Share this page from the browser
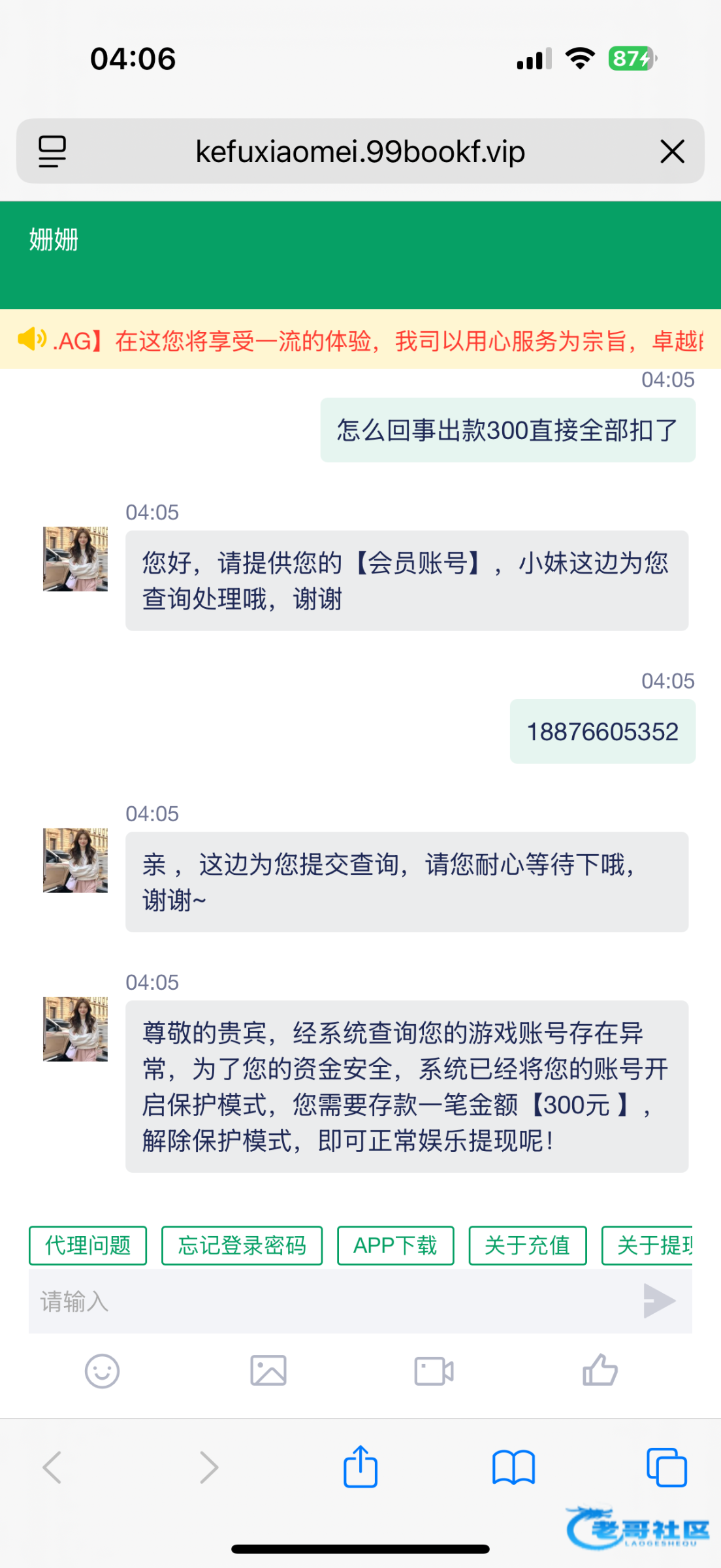 (x=360, y=1467)
